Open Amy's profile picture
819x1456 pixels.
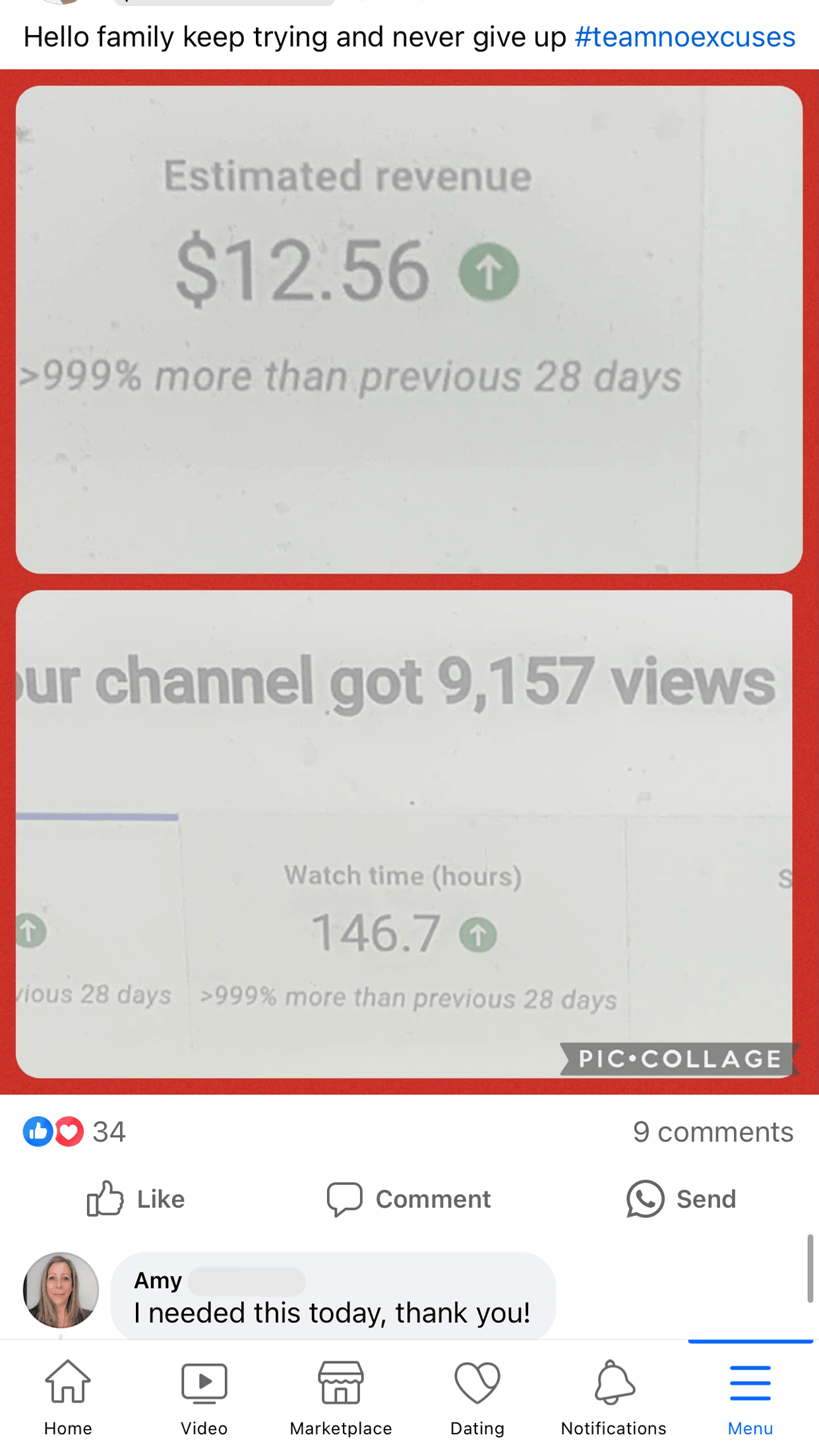[x=61, y=1290]
